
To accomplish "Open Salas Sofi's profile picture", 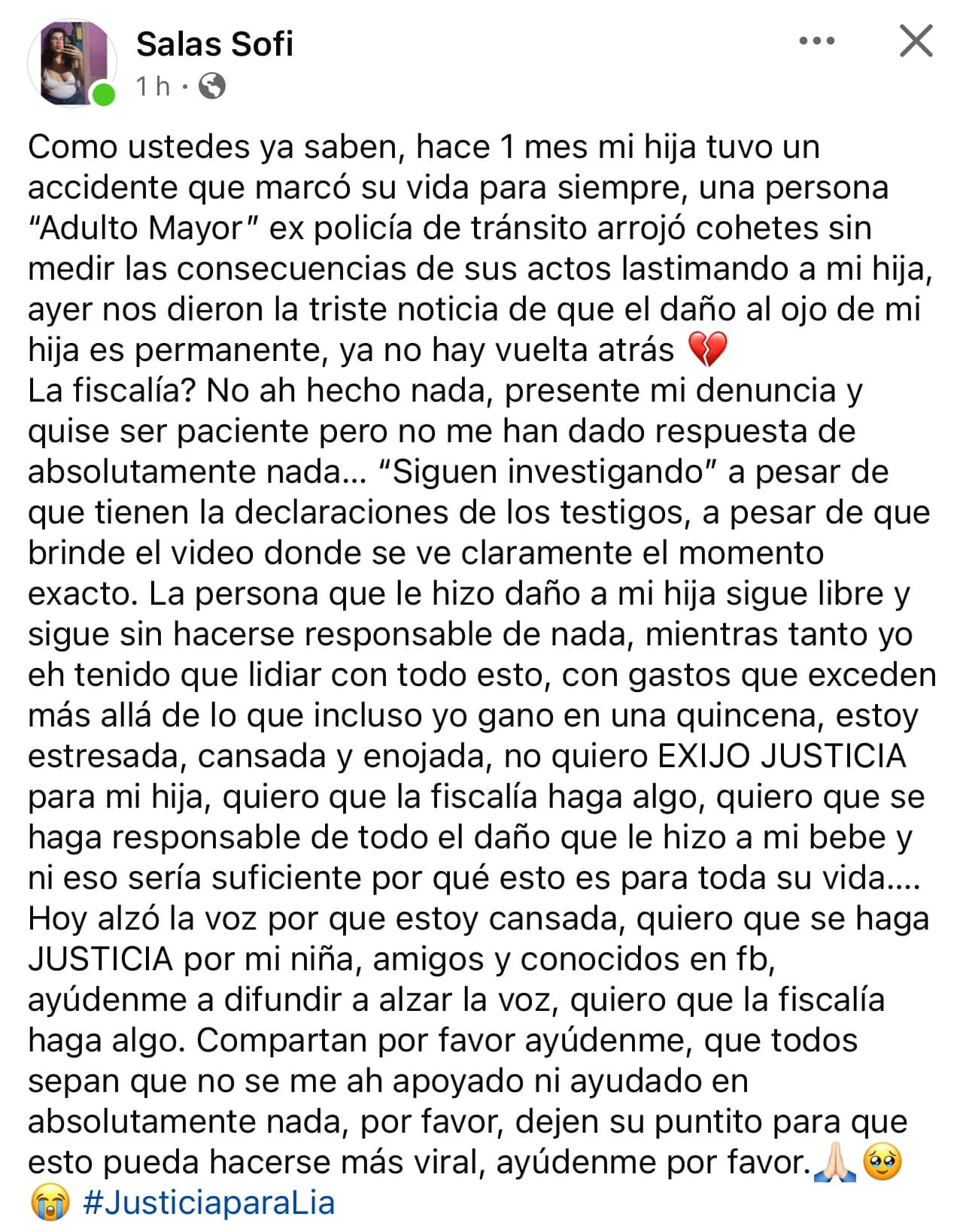I will (x=71, y=63).
